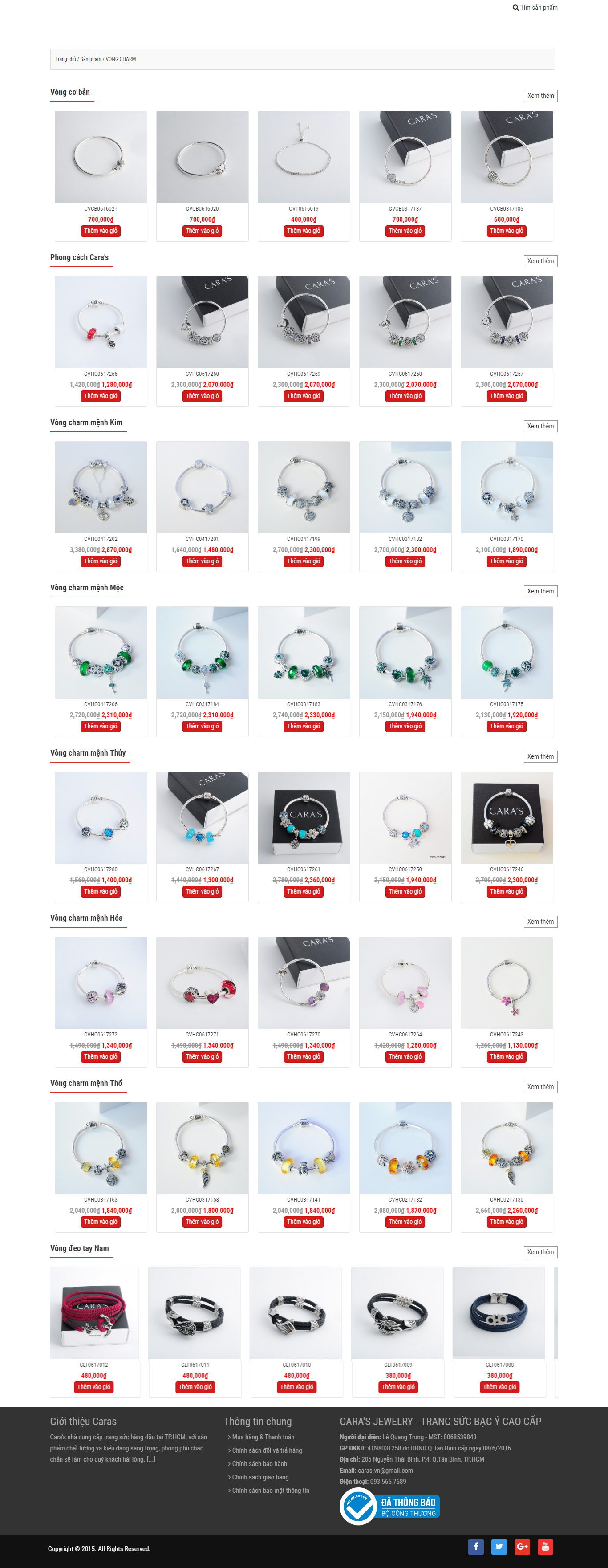Screen dimensions: 608x1568
Task: Add CVHC0617265 to cart
Action: [x=101, y=396]
